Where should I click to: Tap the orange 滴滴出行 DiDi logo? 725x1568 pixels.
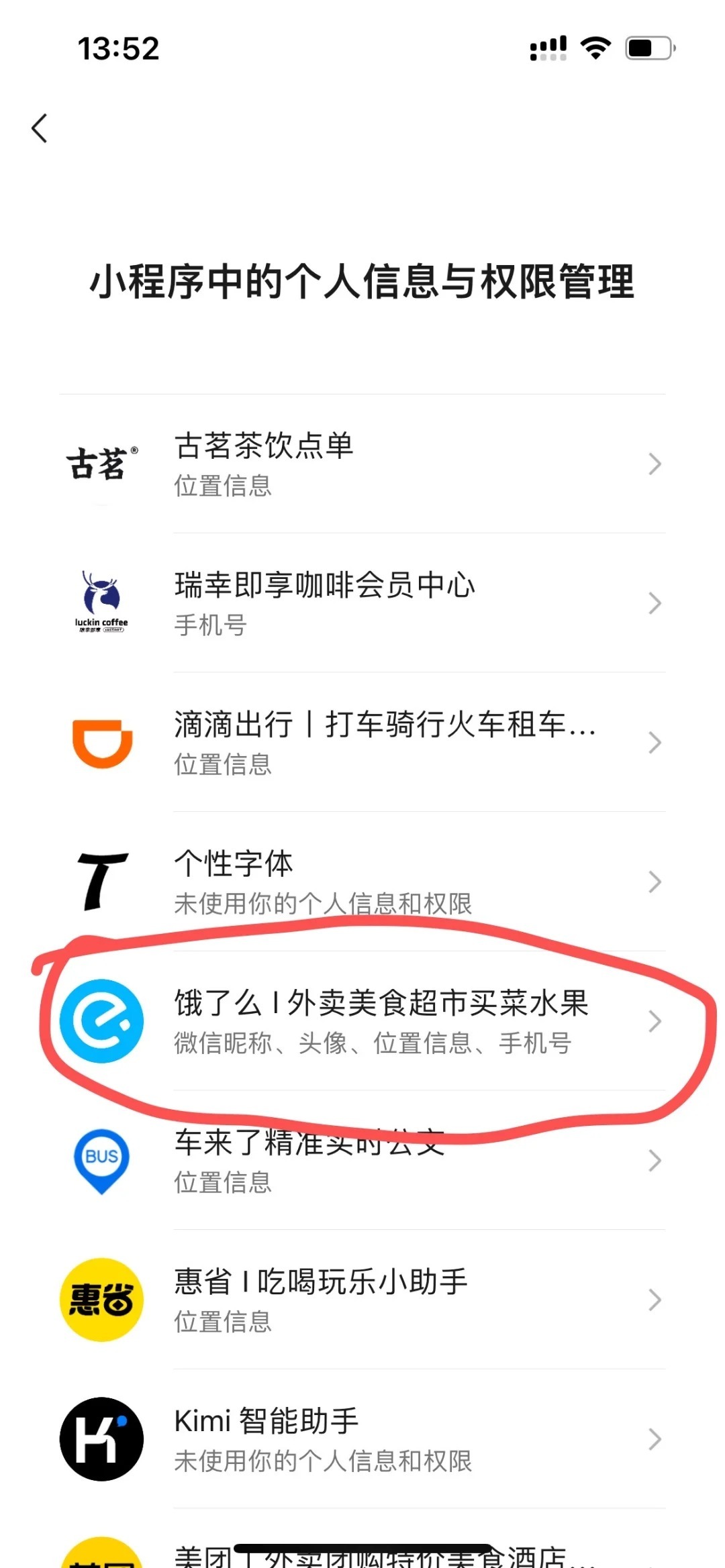pos(101,742)
